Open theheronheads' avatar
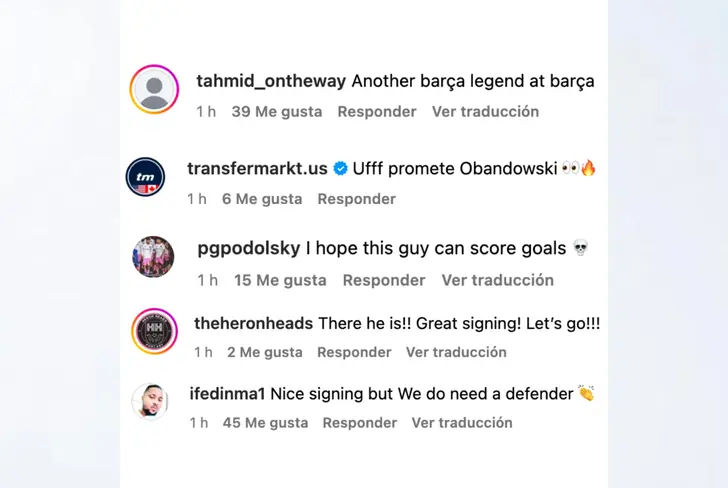The width and height of the screenshot is (728, 488). [x=154, y=331]
